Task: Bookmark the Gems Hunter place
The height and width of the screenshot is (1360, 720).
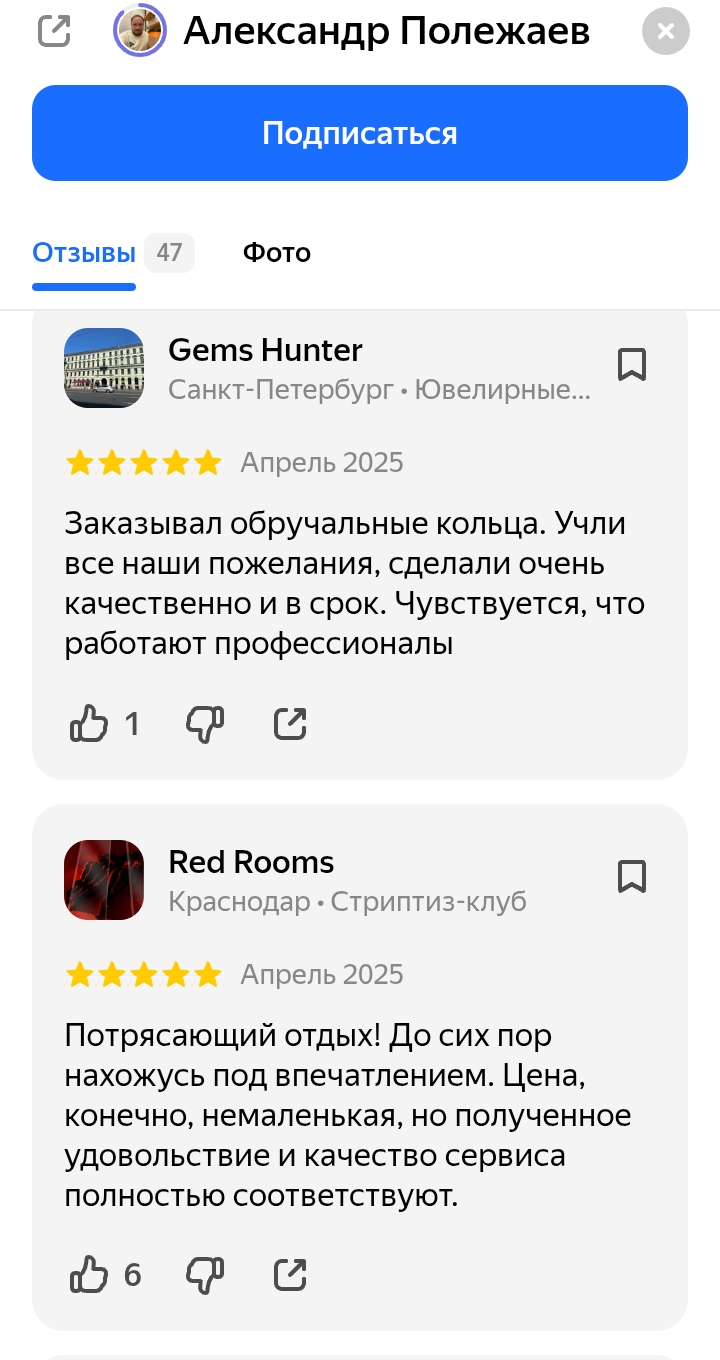Action: [631, 365]
